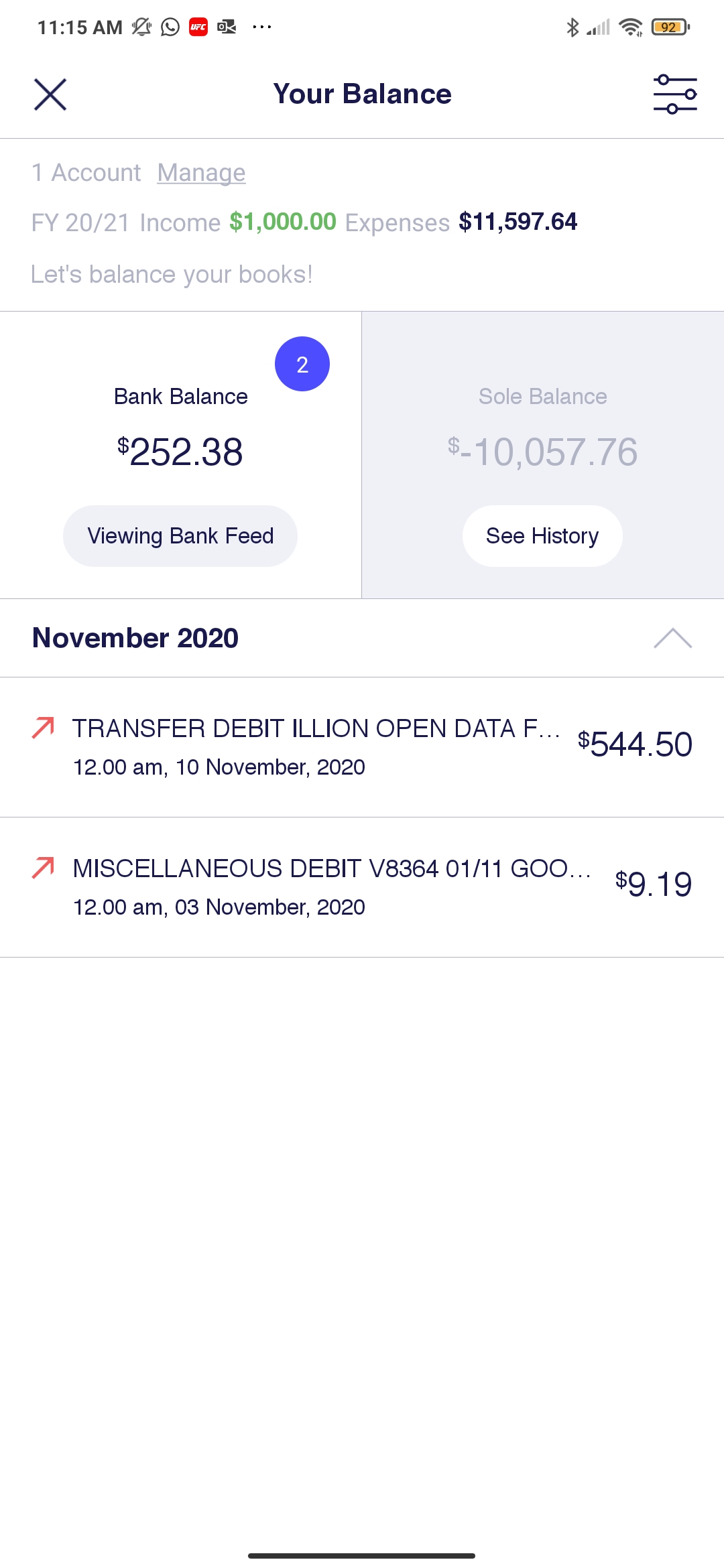Tap the Manage accounts link
Screen dimensions: 724x1568
click(201, 173)
